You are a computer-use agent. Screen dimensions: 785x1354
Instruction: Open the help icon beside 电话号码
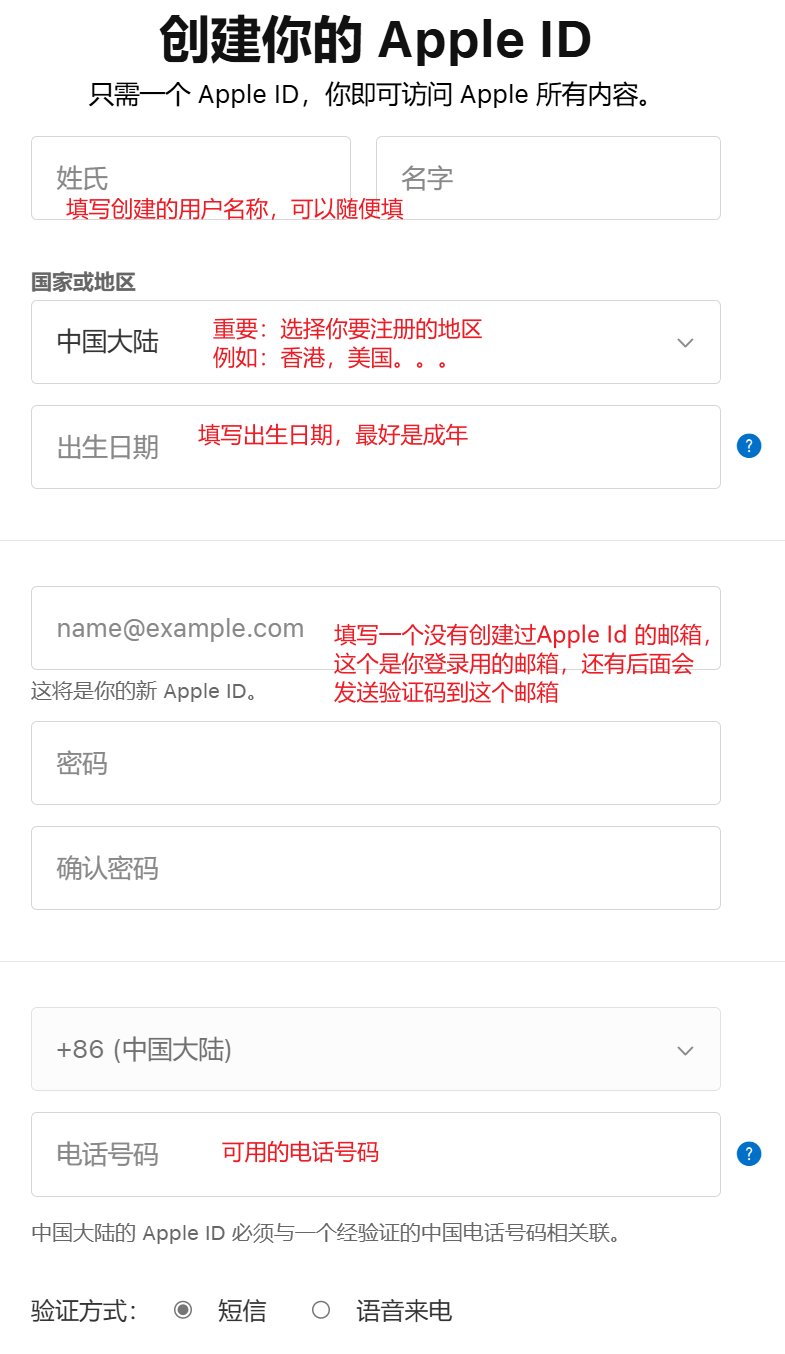coord(749,1153)
